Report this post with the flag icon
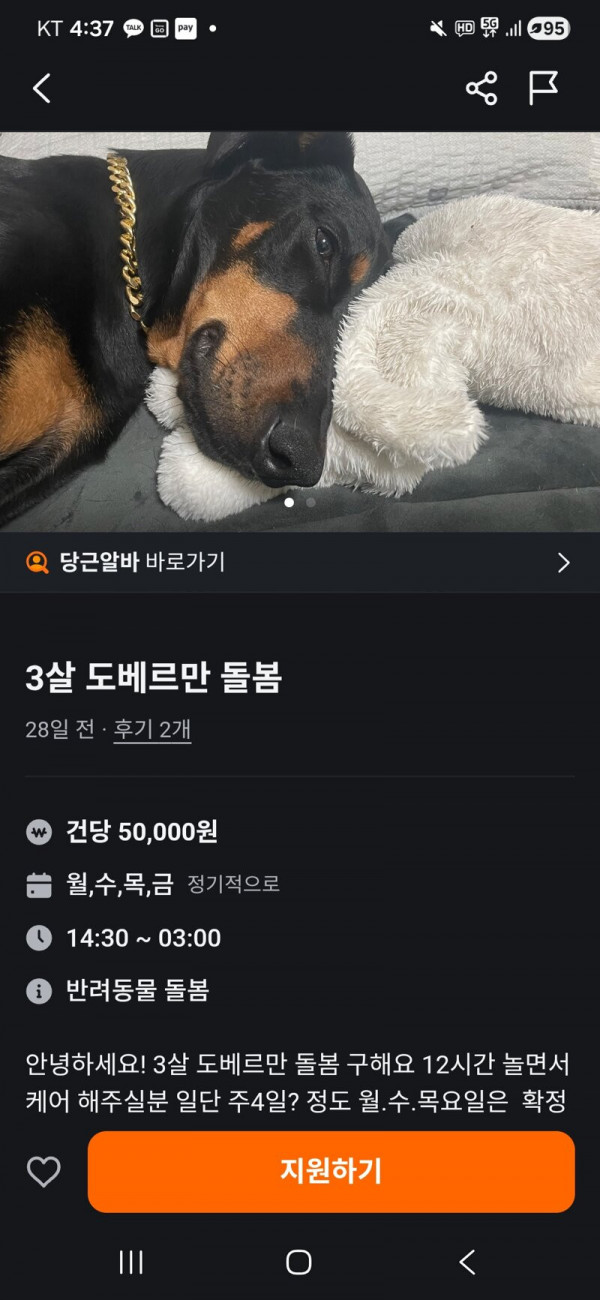This screenshot has width=600, height=1300. coord(543,89)
